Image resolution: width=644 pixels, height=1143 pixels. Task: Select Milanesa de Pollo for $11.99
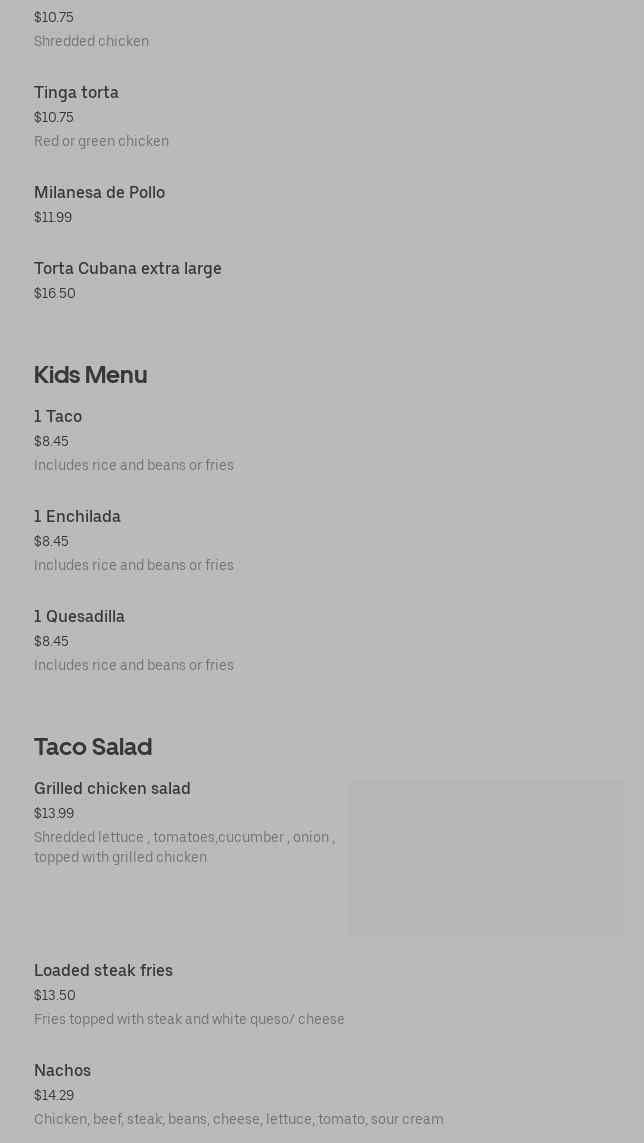(x=100, y=193)
